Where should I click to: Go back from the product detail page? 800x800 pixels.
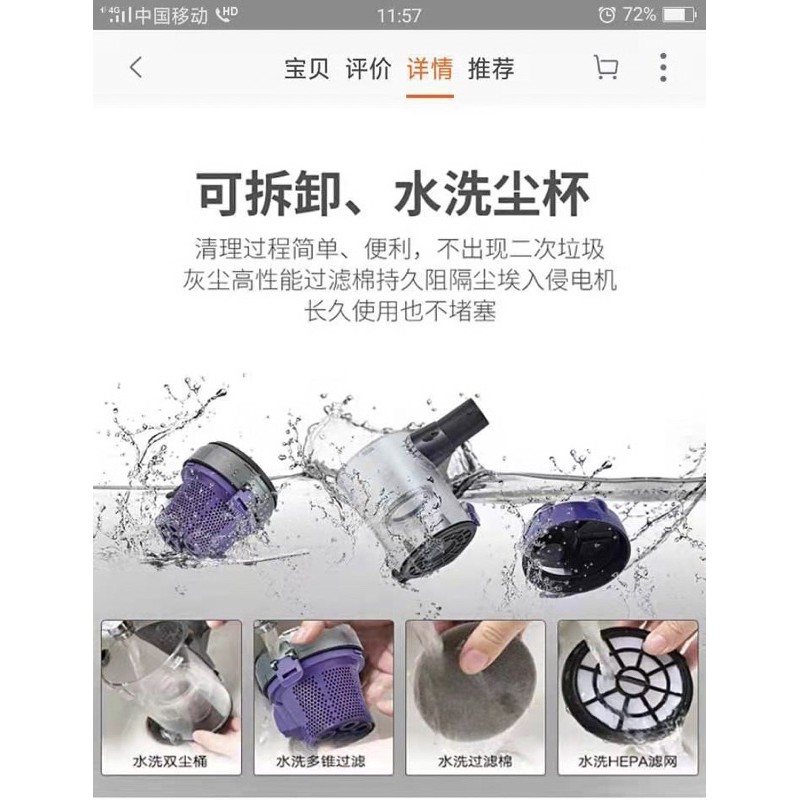pyautogui.click(x=136, y=68)
